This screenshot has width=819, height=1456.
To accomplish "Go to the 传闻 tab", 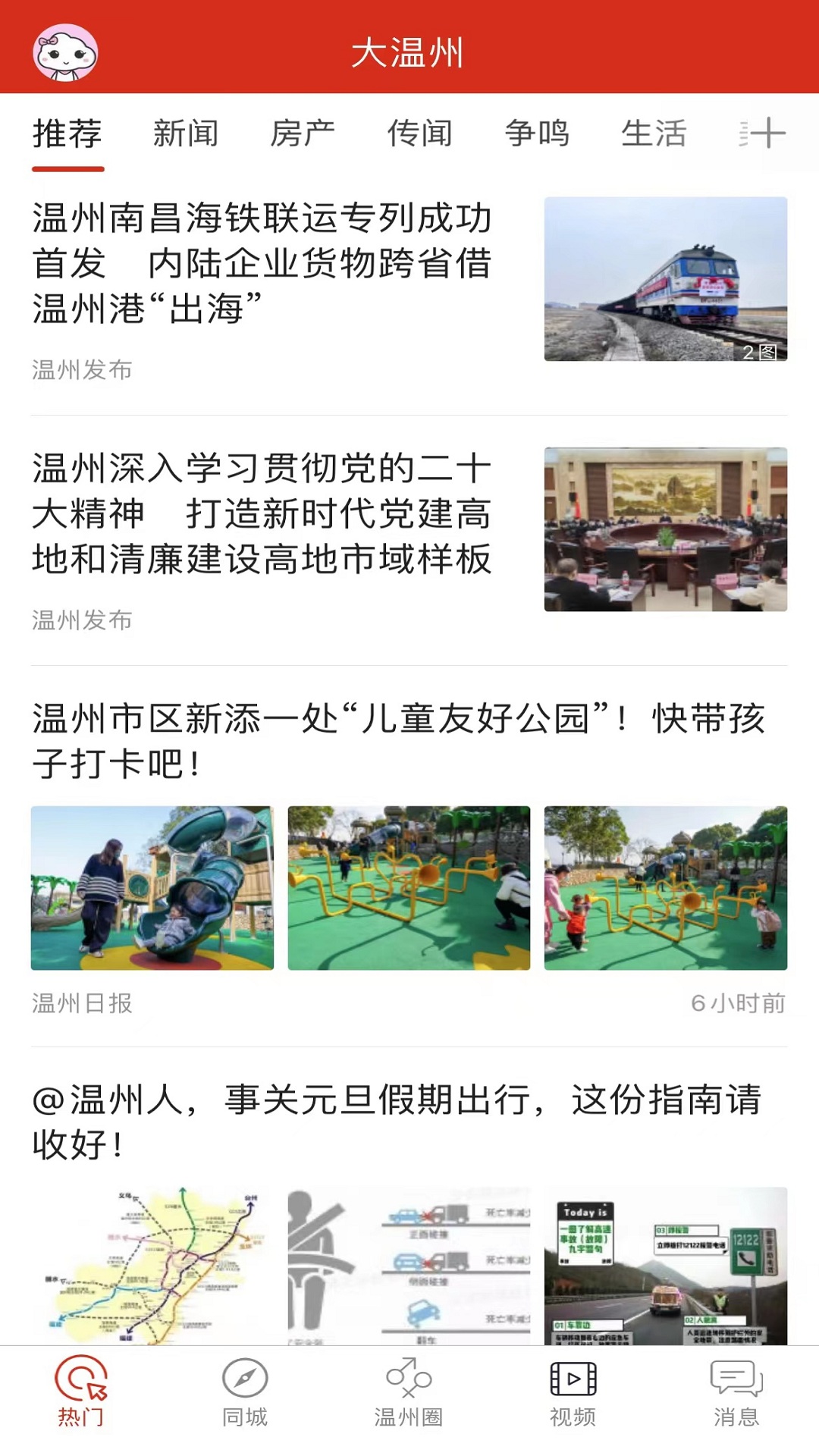I will coord(419,133).
